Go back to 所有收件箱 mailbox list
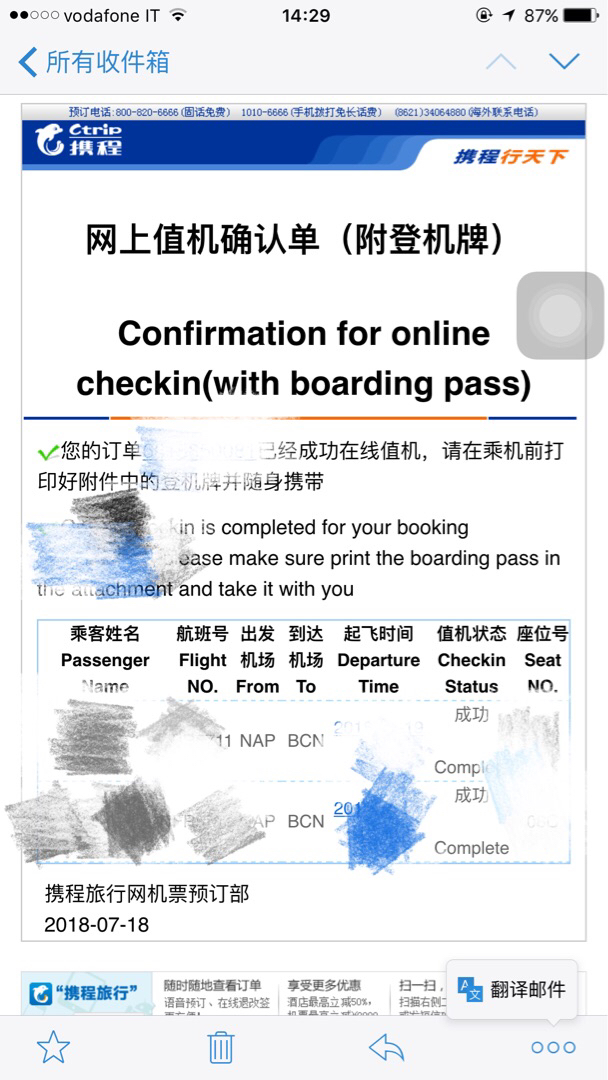Viewport: 608px width, 1080px height. [94, 62]
